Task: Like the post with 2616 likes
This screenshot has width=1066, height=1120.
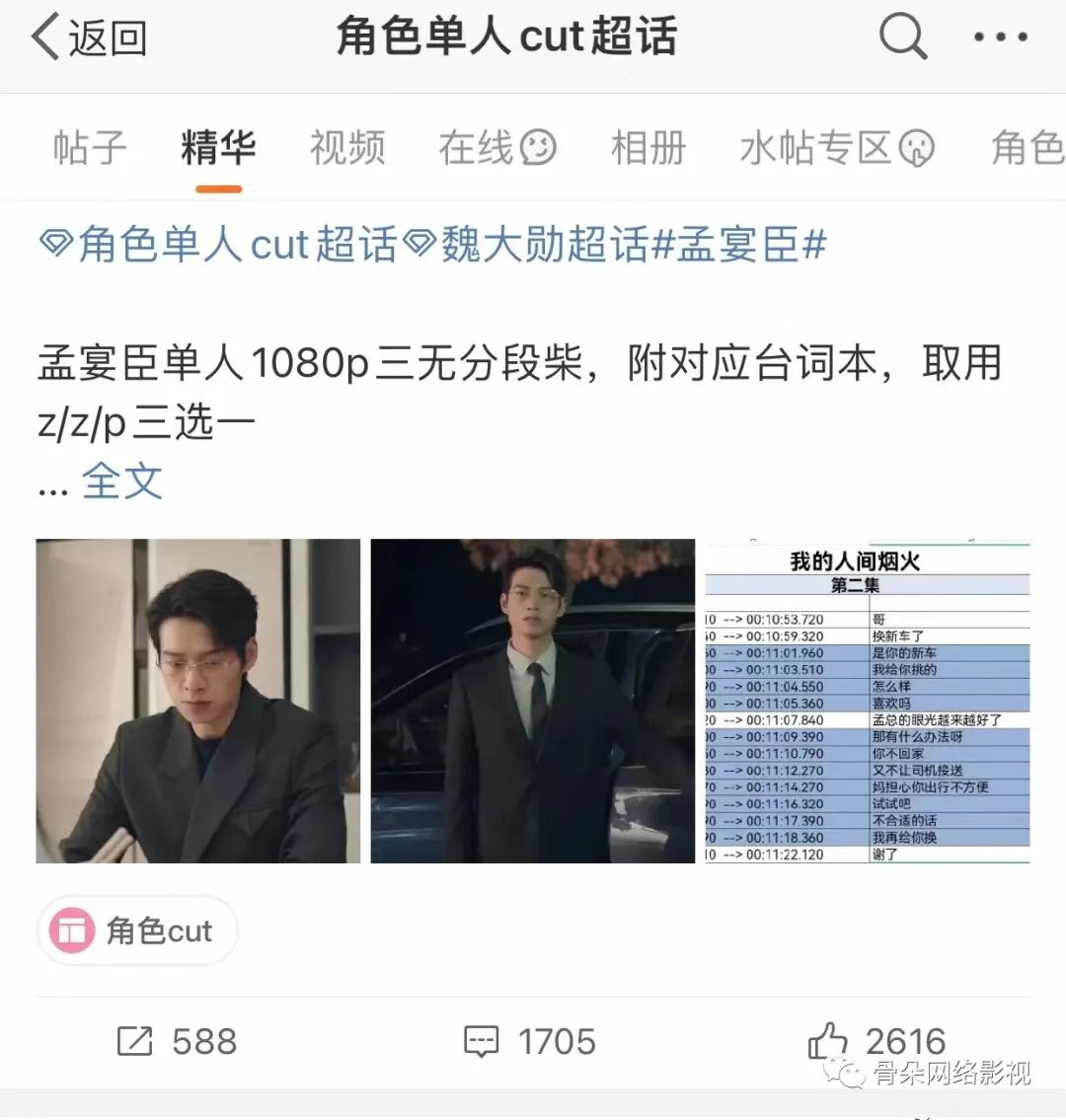Action: [876, 1041]
